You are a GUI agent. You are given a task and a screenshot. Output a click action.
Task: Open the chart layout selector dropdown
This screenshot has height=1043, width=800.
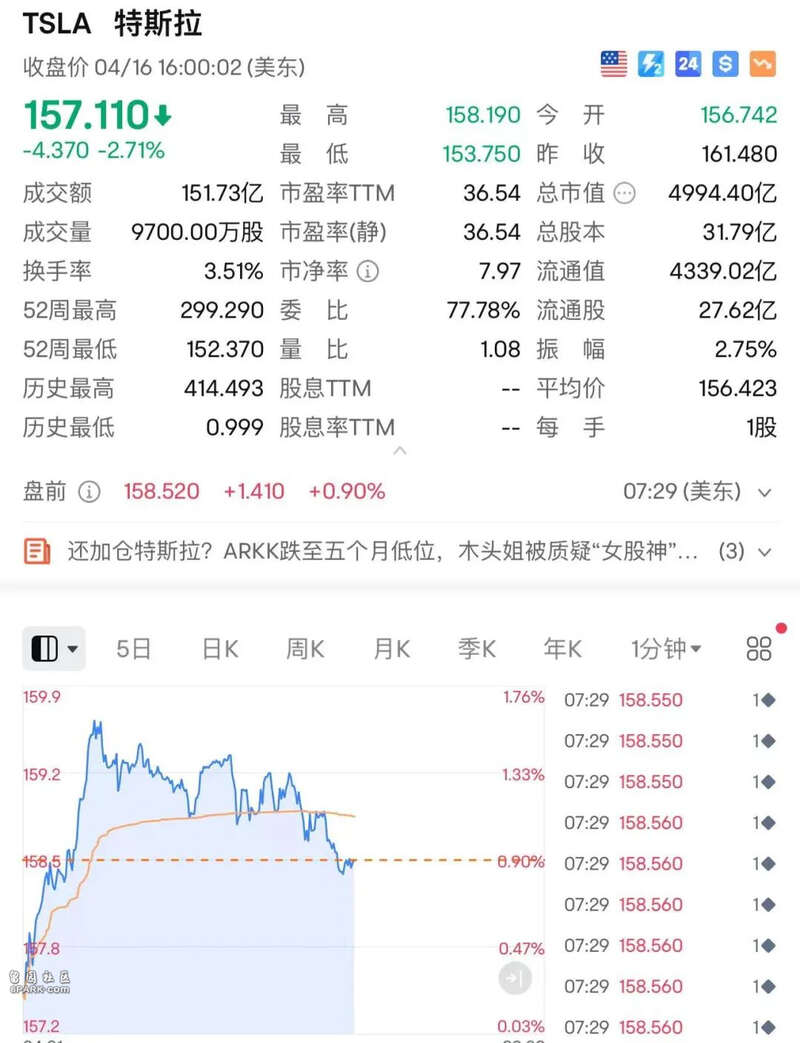tap(54, 649)
